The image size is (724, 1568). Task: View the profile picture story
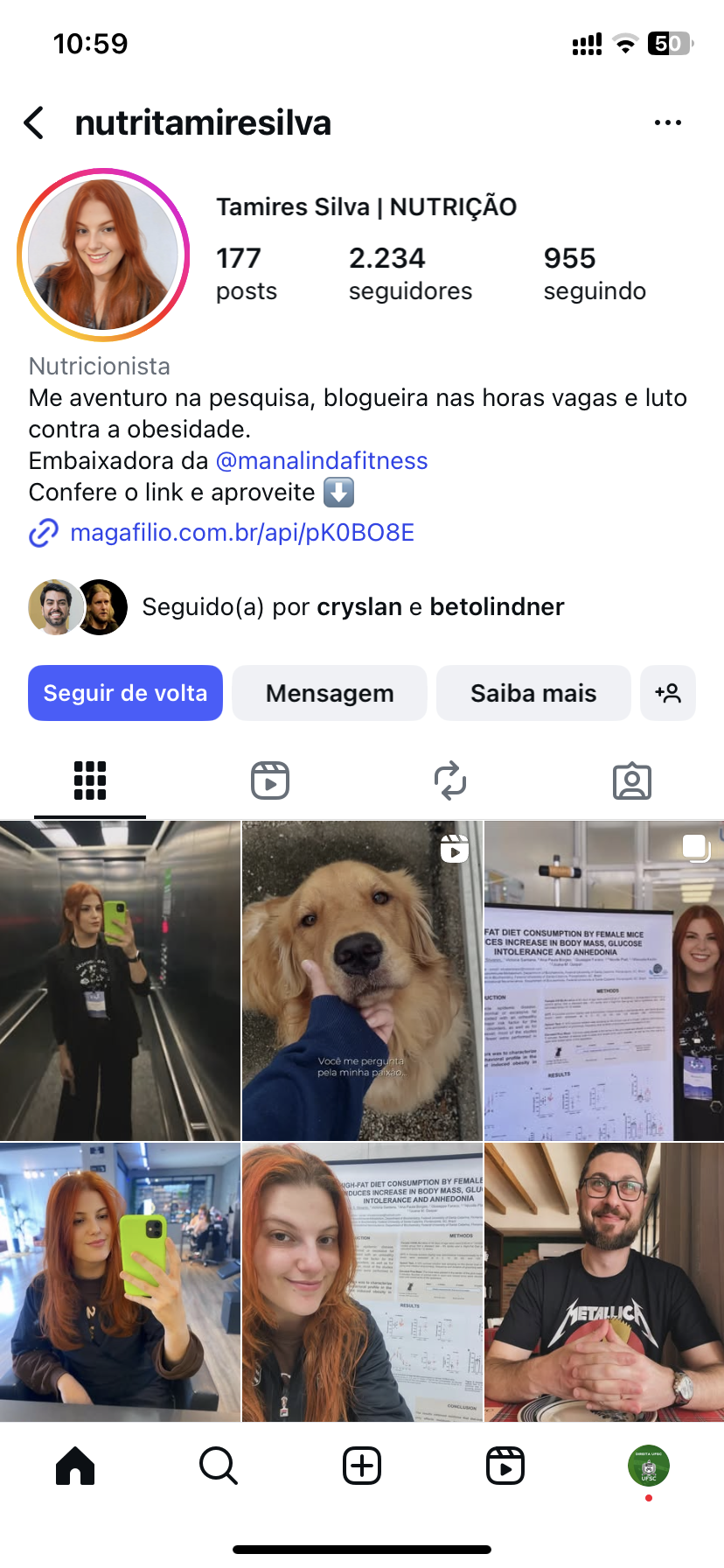tap(103, 255)
